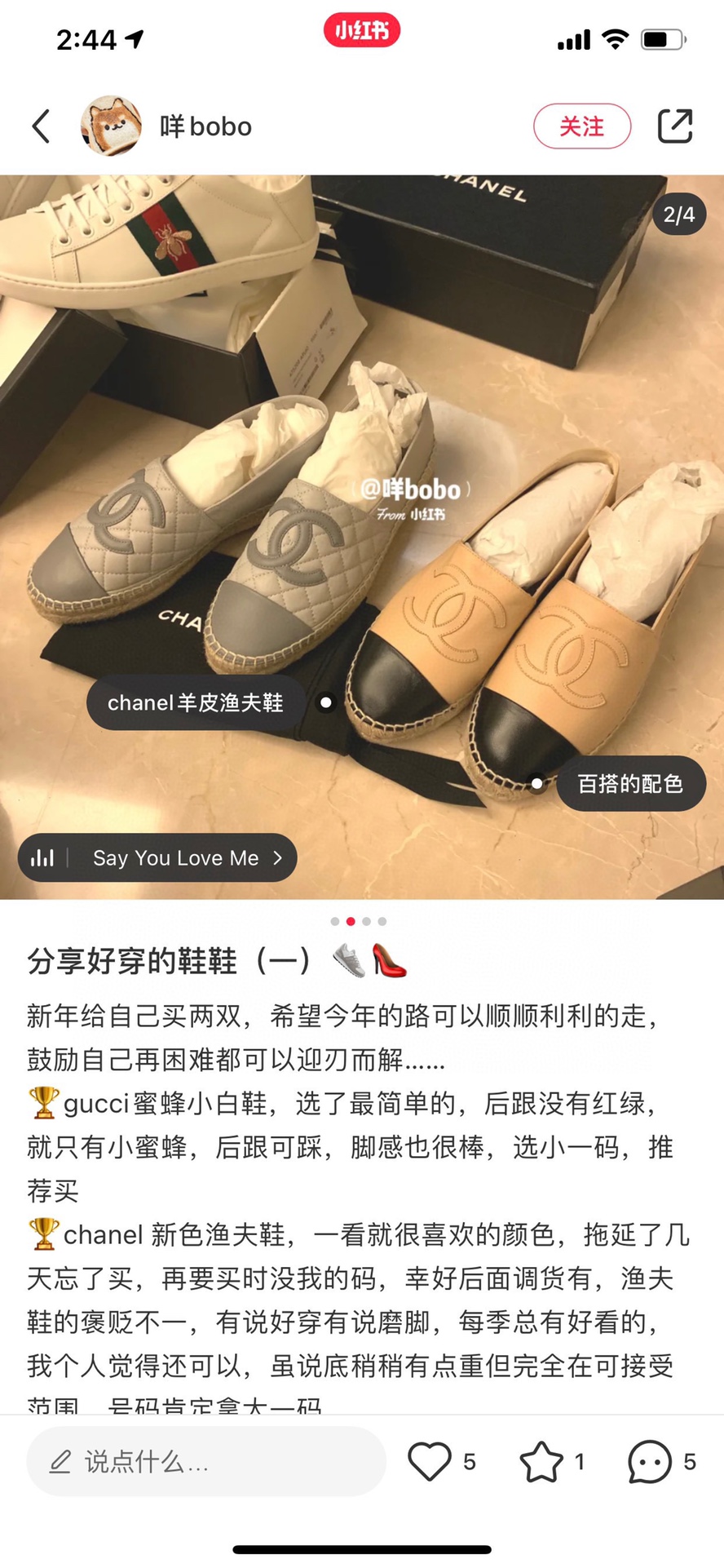
Task: Open 咩bobo's profile avatar
Action: (x=111, y=126)
